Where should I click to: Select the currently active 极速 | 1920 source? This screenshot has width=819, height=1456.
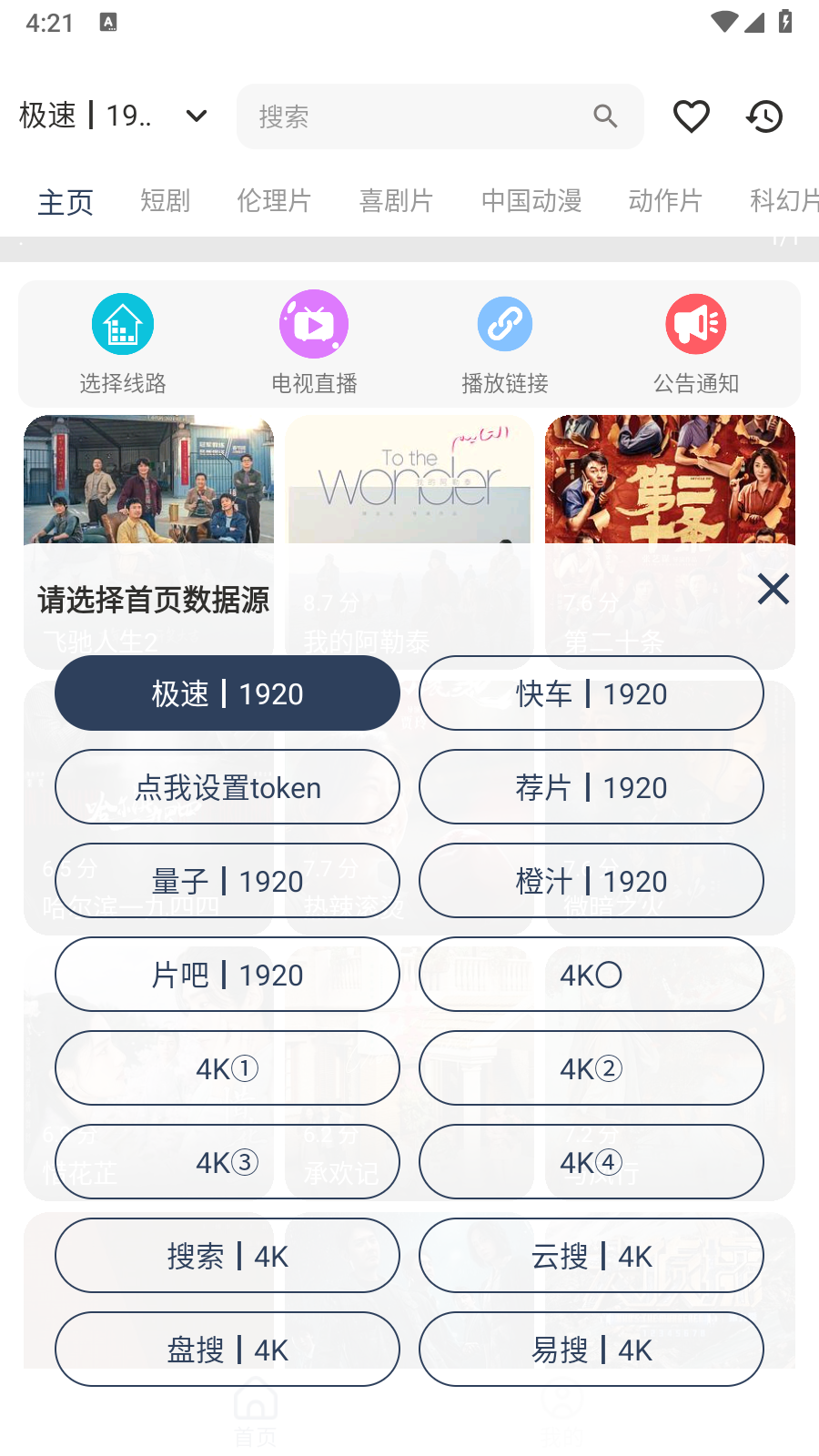point(227,693)
